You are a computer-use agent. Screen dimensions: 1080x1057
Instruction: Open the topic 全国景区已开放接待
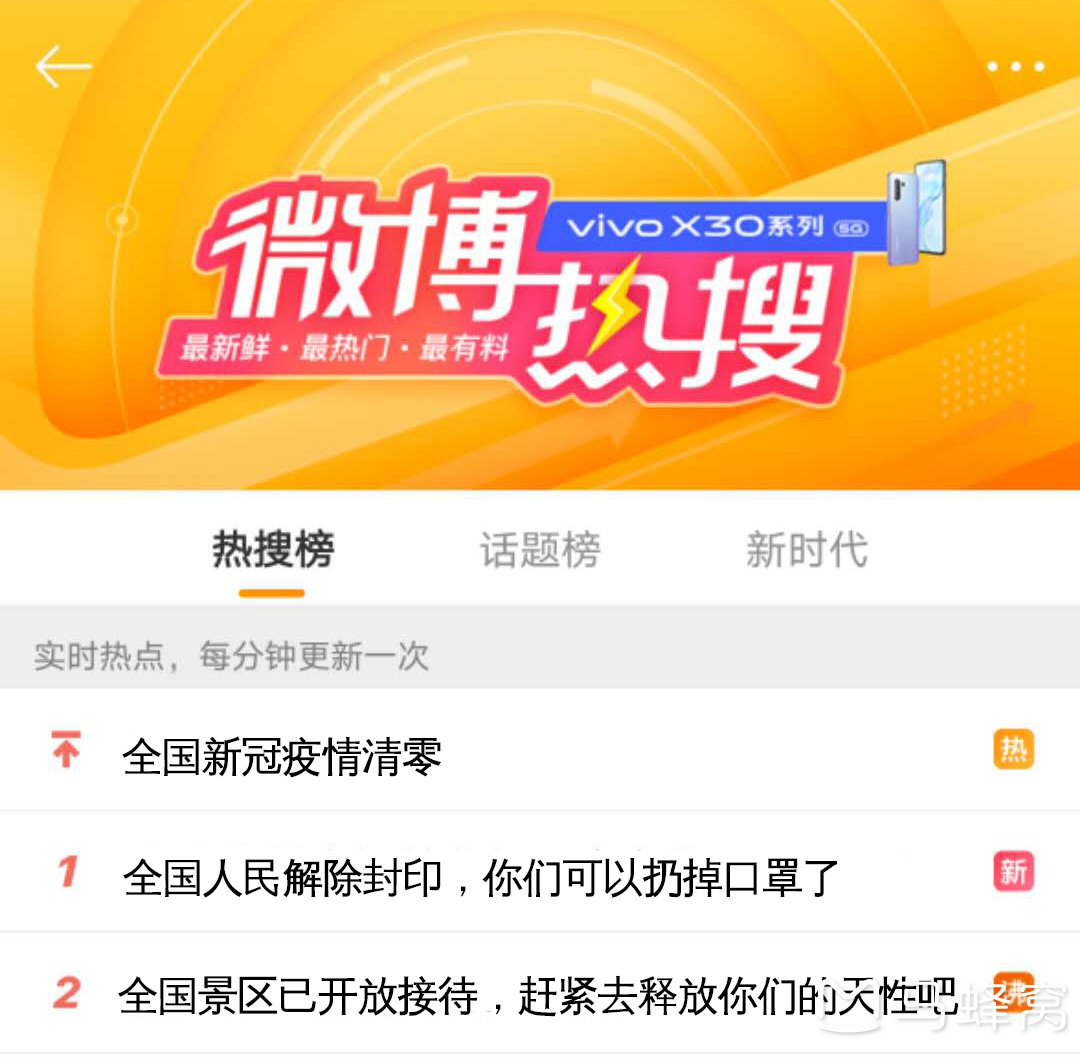tap(538, 995)
